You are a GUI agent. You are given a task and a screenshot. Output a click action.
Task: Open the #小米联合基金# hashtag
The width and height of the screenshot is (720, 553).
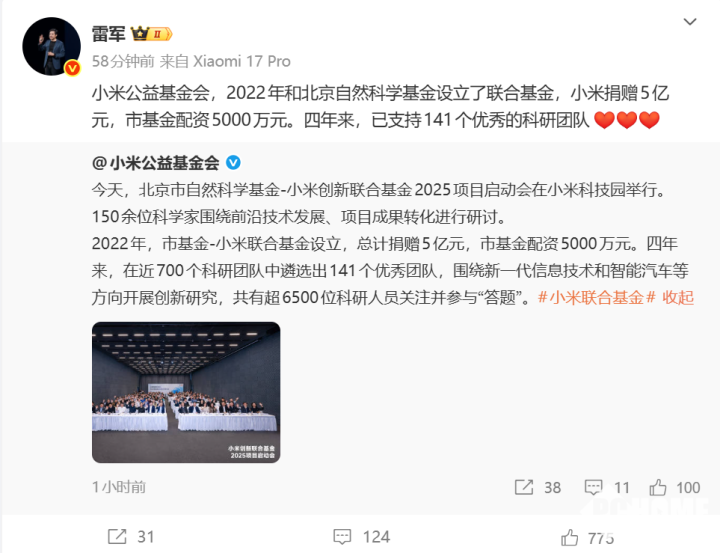click(x=596, y=297)
